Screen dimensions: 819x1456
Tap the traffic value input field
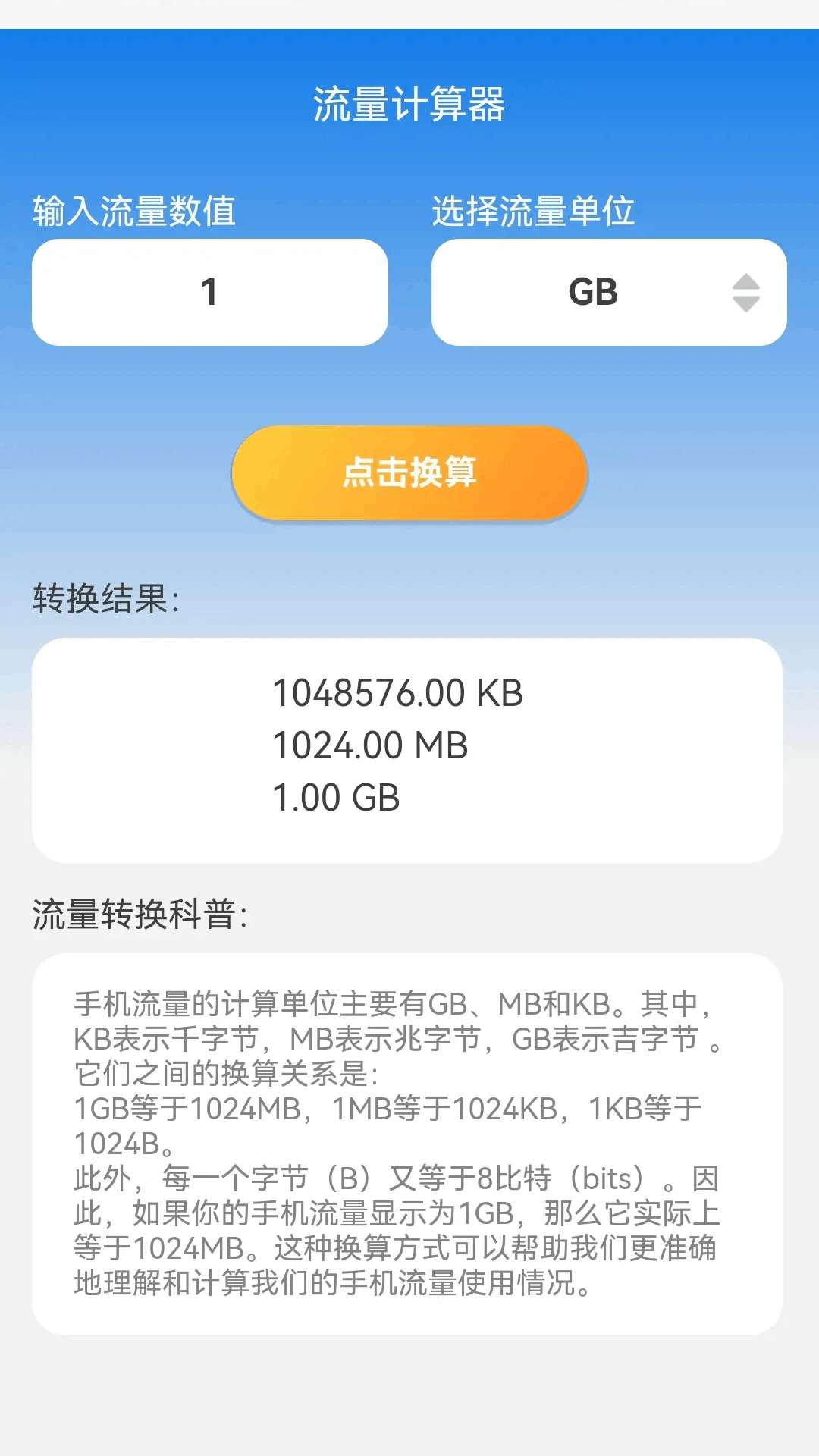click(x=210, y=292)
